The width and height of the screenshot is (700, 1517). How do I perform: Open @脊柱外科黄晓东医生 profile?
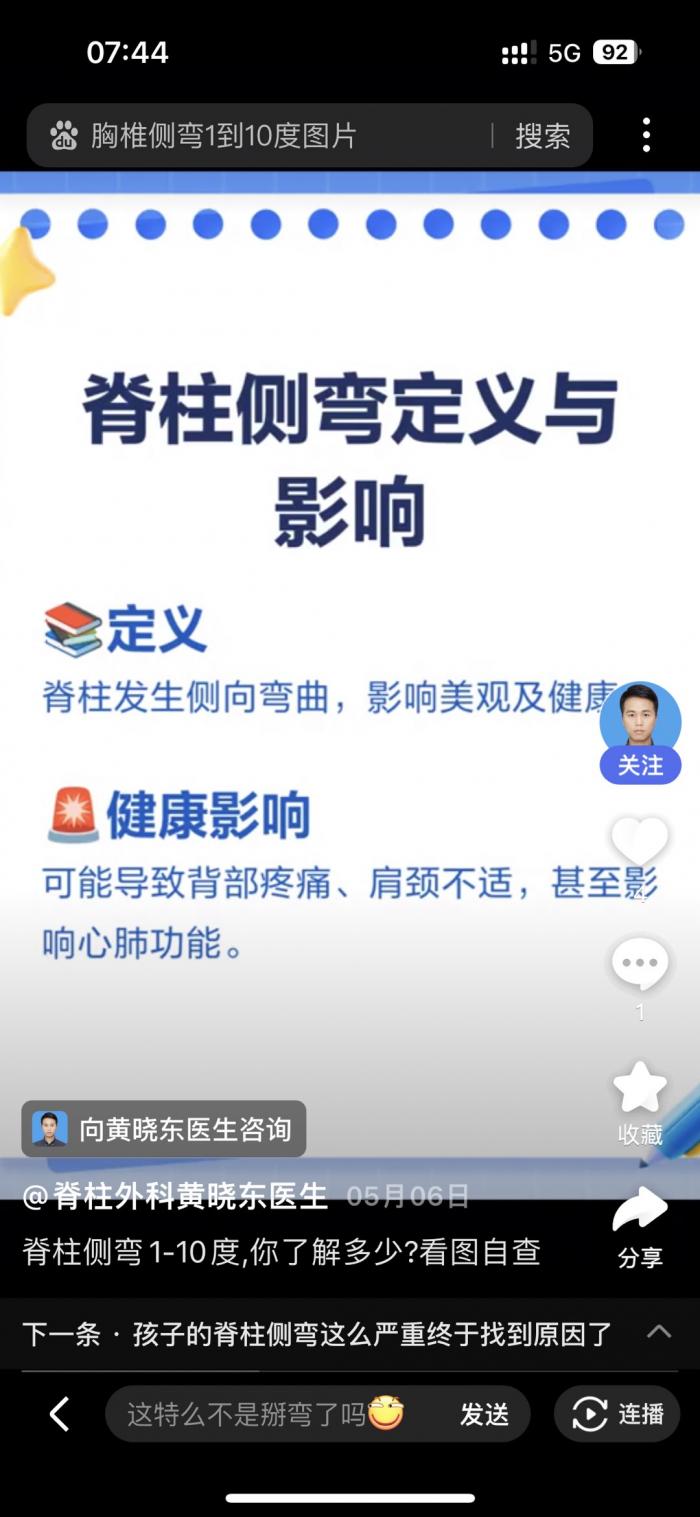(176, 1195)
